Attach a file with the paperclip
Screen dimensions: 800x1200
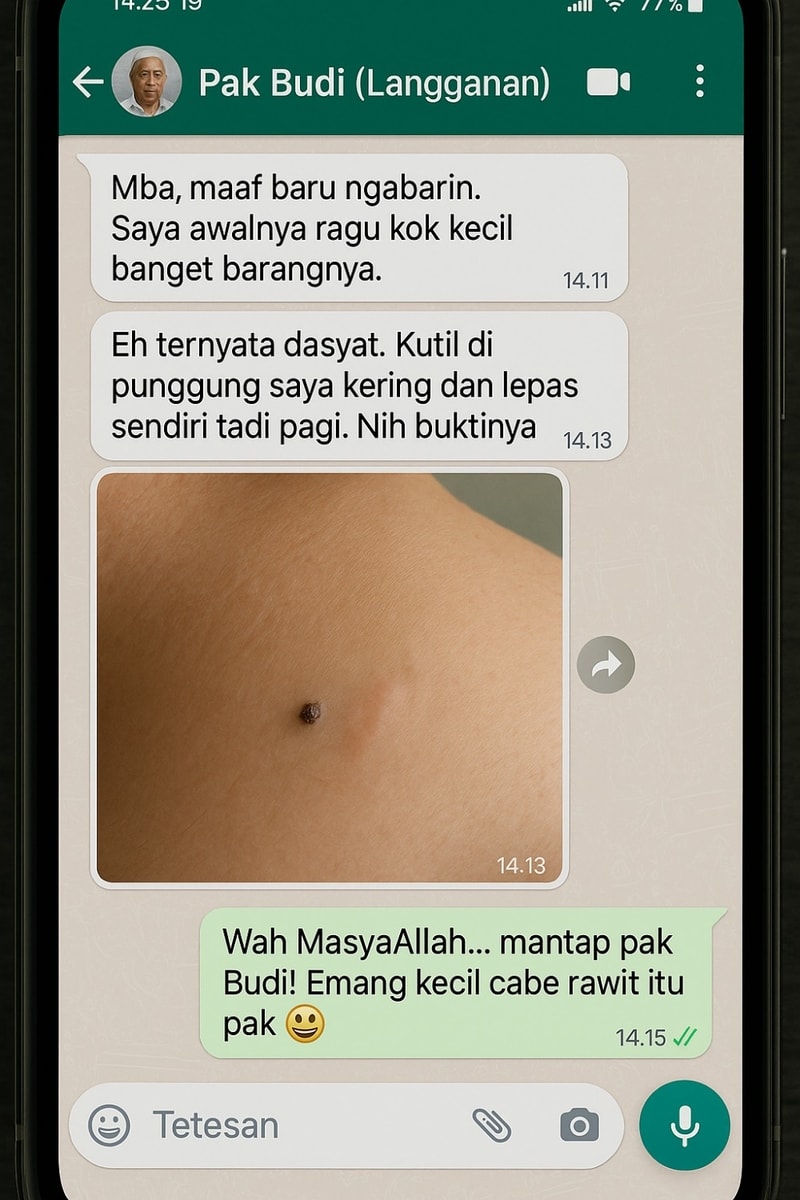click(x=491, y=1125)
